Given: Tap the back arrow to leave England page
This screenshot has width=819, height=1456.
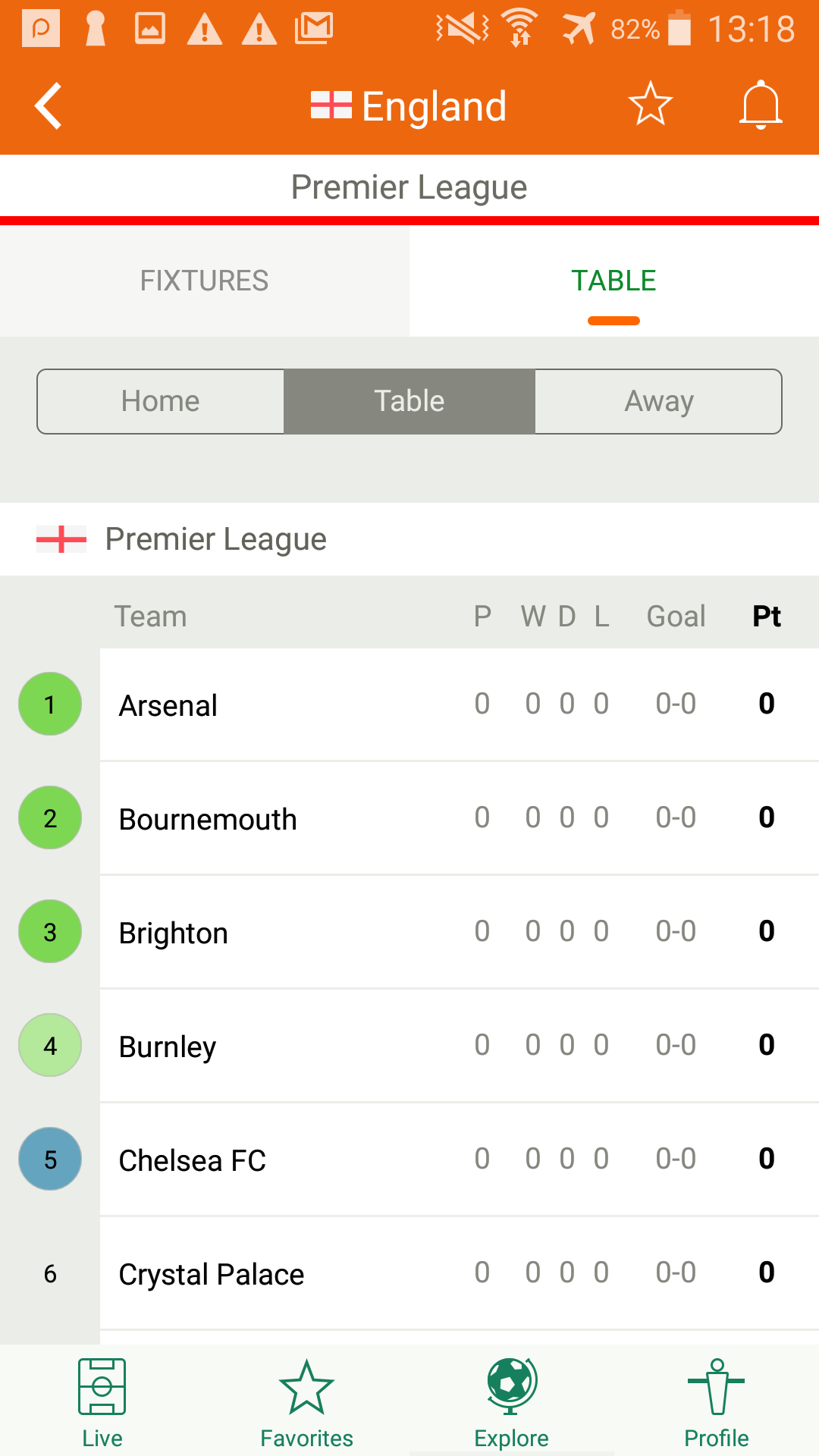Looking at the screenshot, I should 48,105.
